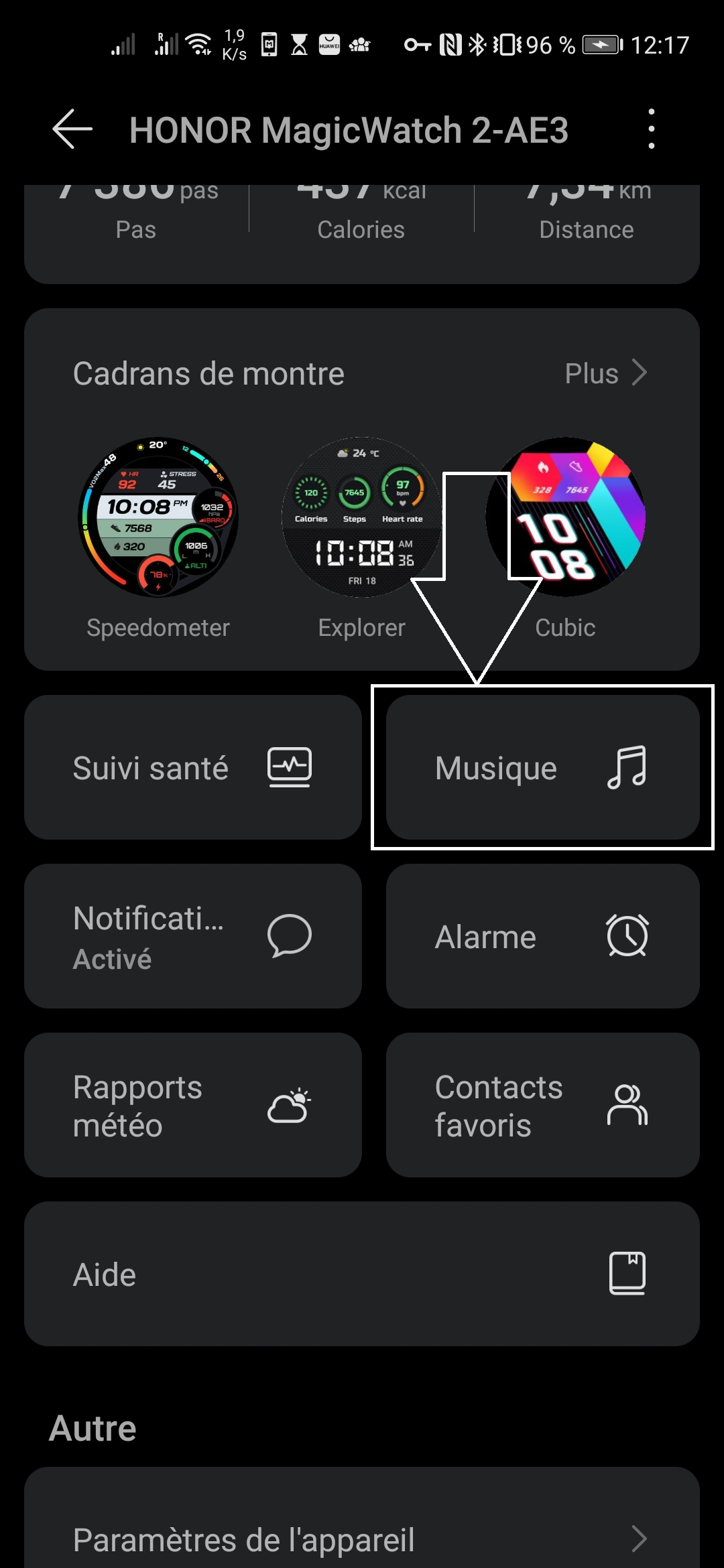
Task: Tap the Autre section header
Action: click(92, 1427)
